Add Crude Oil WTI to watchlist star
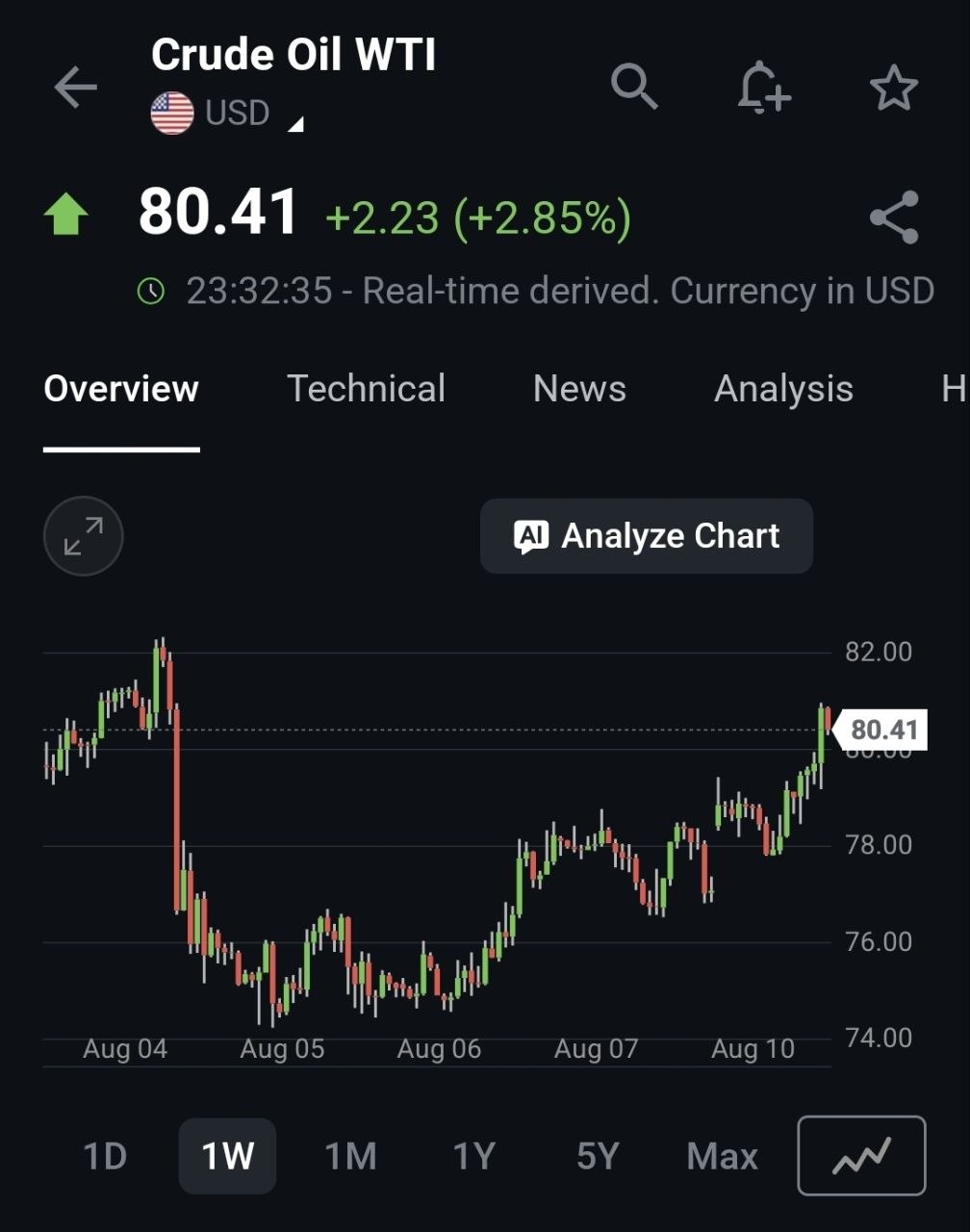Viewport: 970px width, 1232px height. [894, 88]
